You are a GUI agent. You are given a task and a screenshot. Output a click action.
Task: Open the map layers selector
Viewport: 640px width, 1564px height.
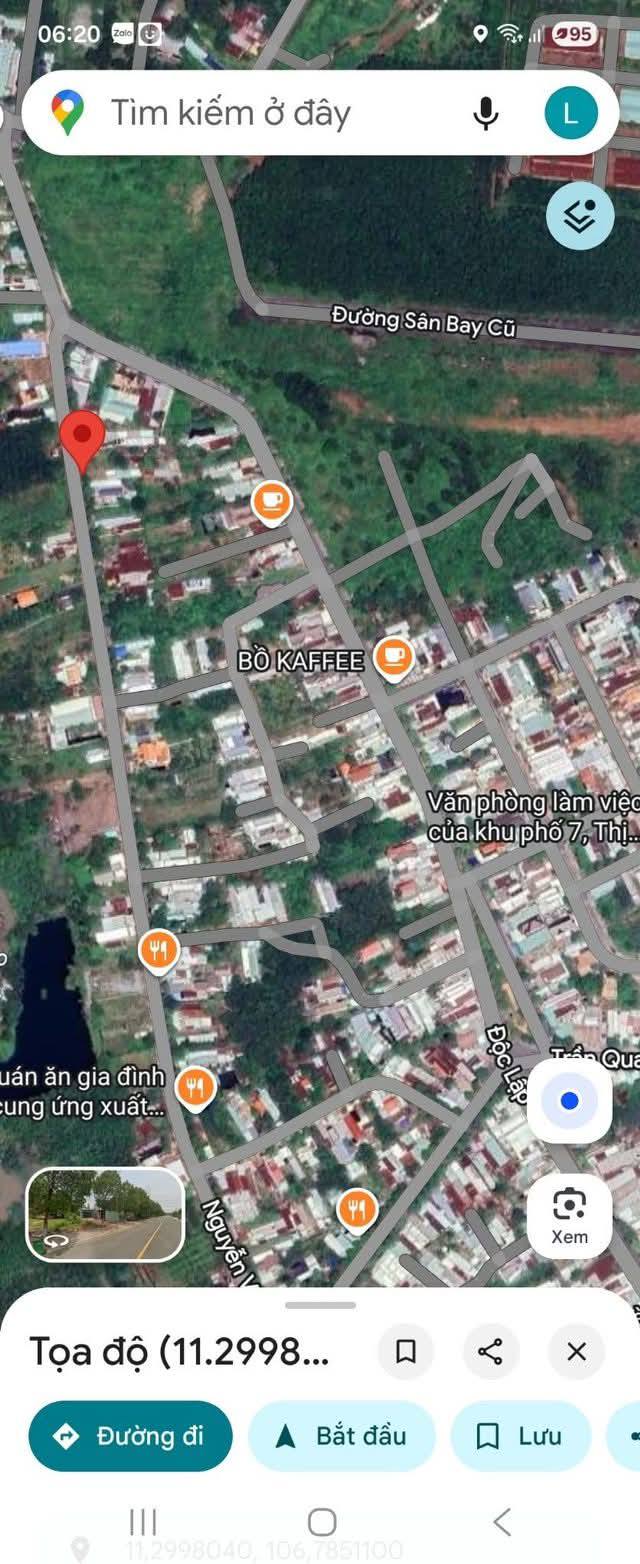[x=580, y=216]
